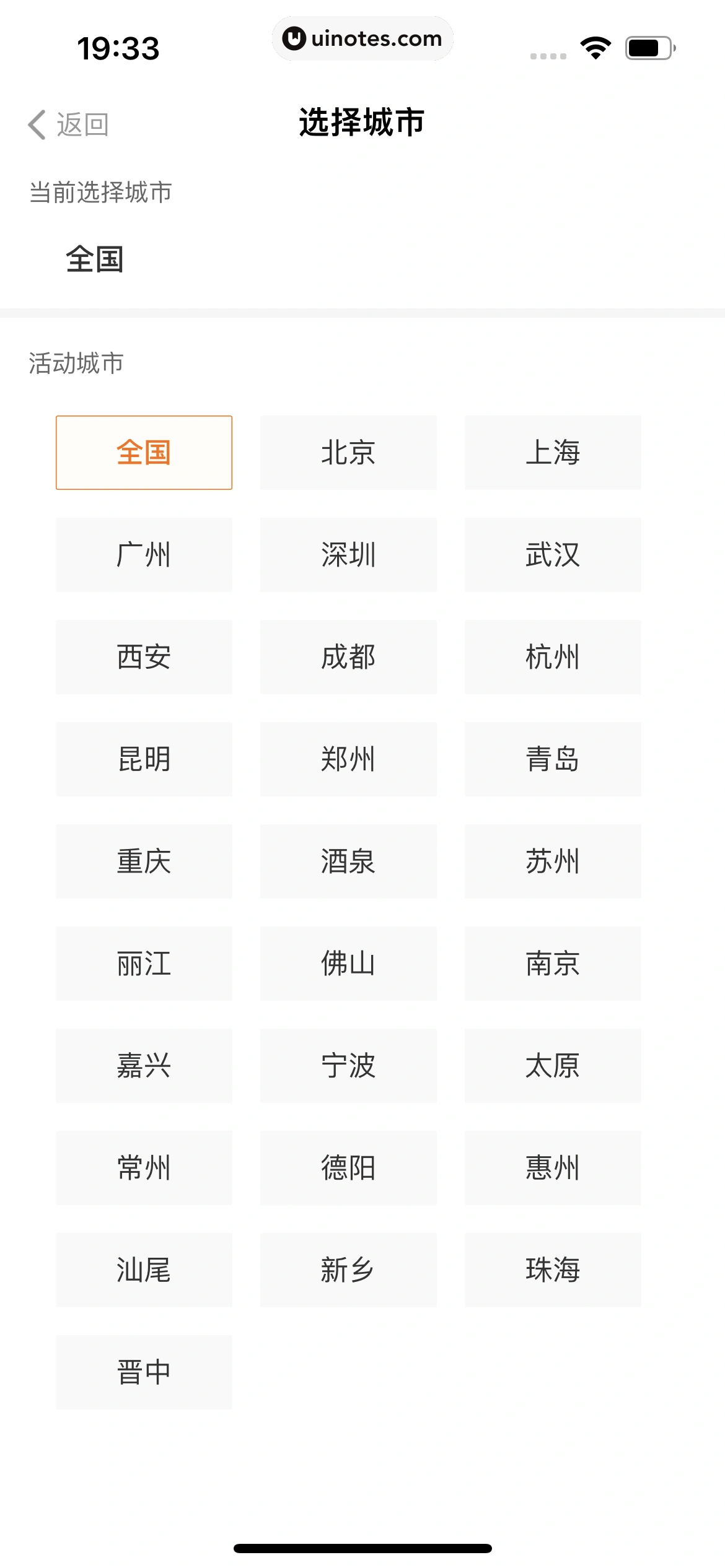The height and width of the screenshot is (1568, 725).
Task: Select 成都 as activity city
Action: point(348,658)
